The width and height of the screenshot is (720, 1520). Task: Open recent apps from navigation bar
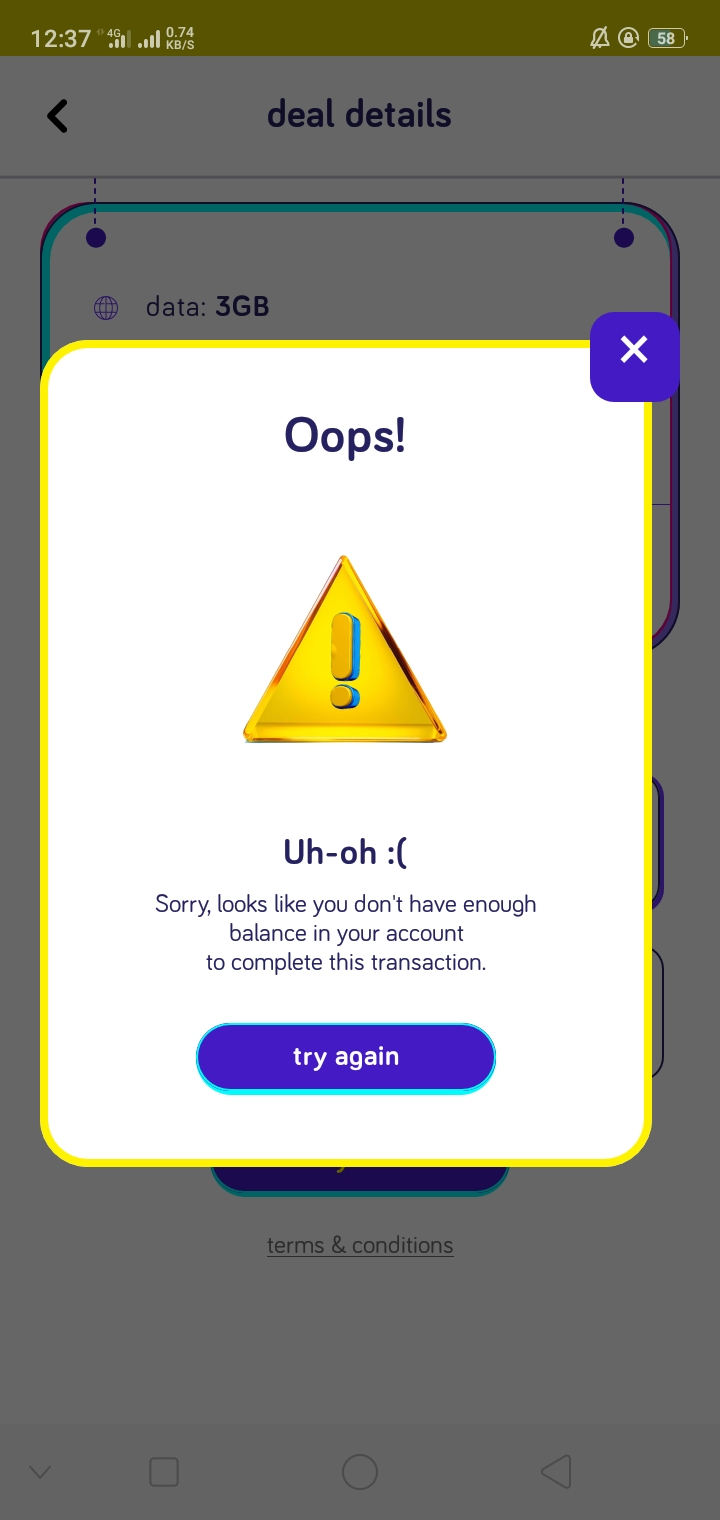pyautogui.click(x=163, y=1472)
